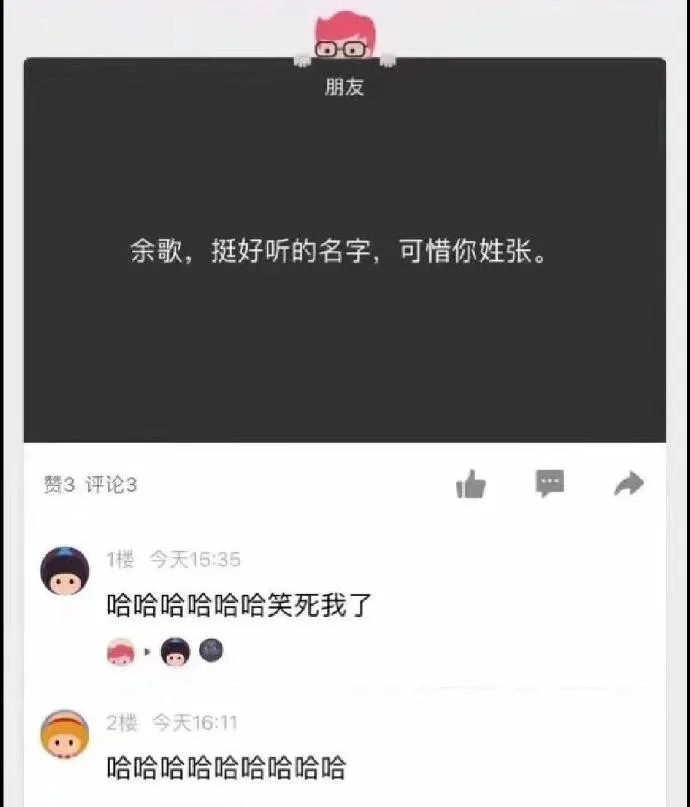Open comments with the speech bubble icon
690x807 pixels.
pos(550,484)
